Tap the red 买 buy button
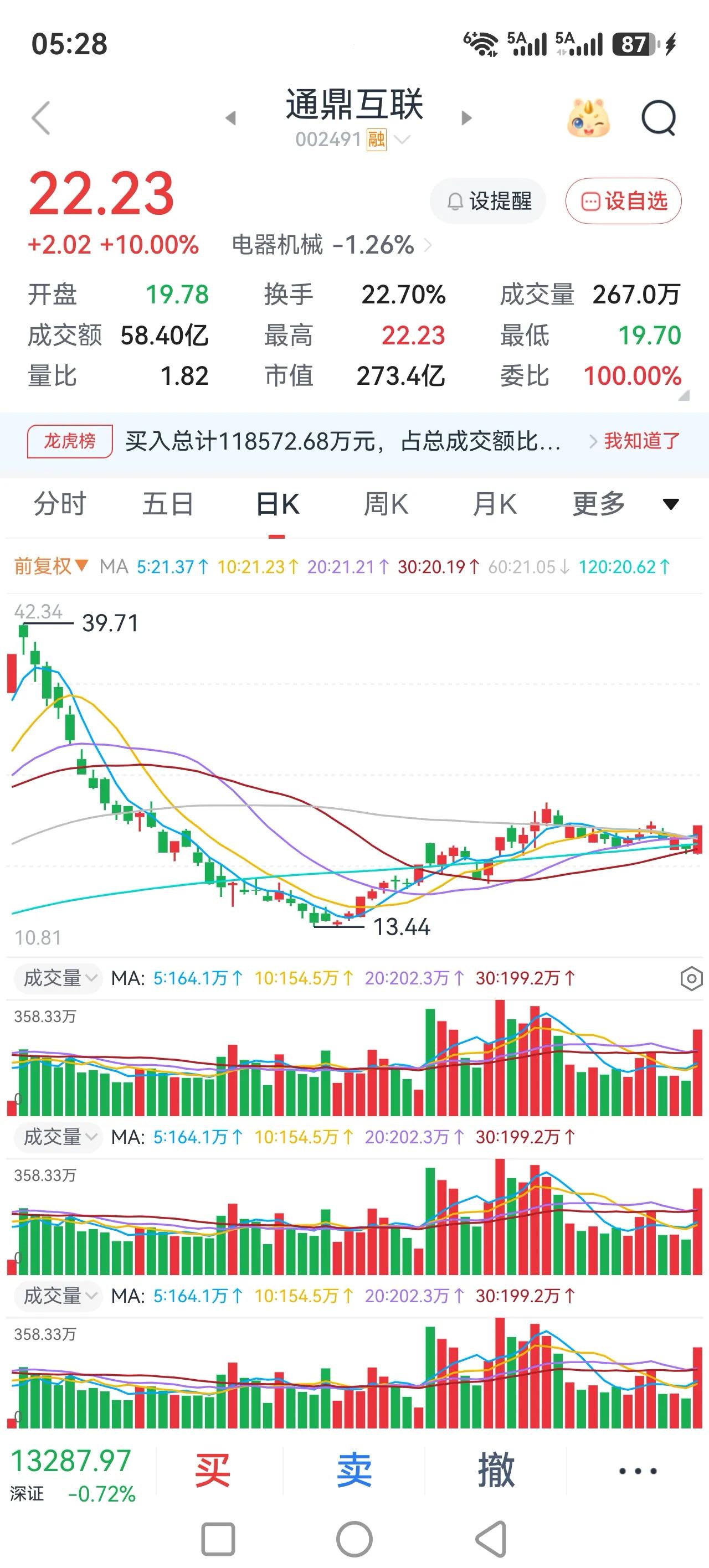Image resolution: width=709 pixels, height=1568 pixels. [213, 1471]
